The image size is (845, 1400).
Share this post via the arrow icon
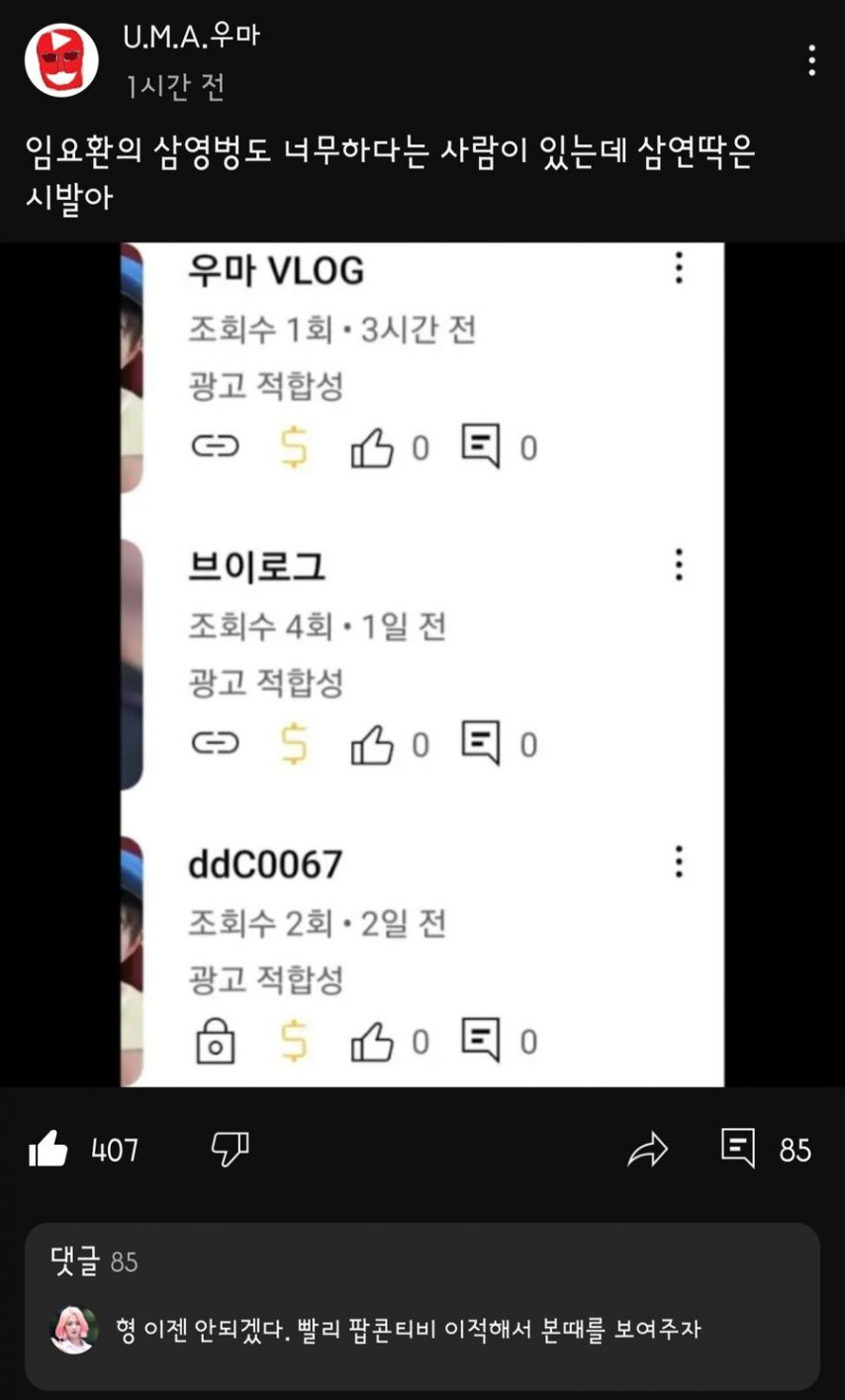pyautogui.click(x=648, y=1150)
